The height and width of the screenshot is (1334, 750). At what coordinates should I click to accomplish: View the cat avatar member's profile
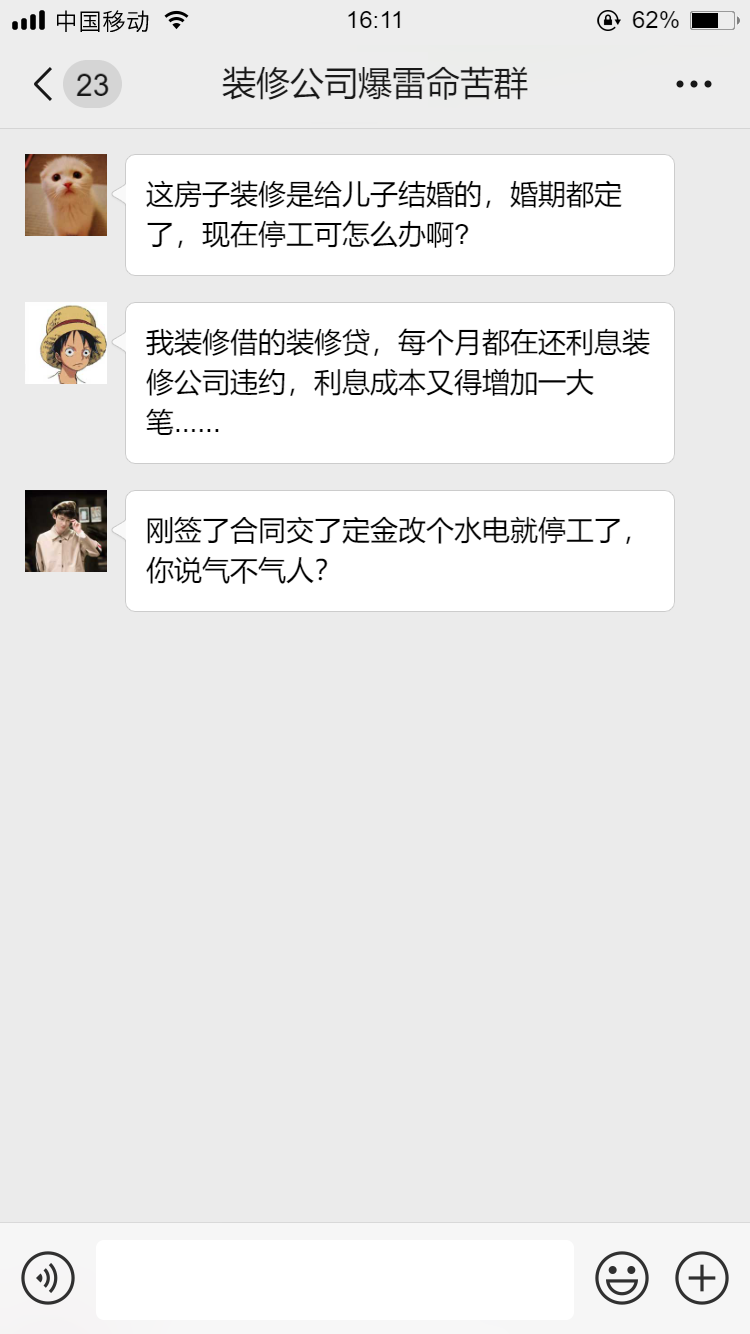[x=66, y=195]
